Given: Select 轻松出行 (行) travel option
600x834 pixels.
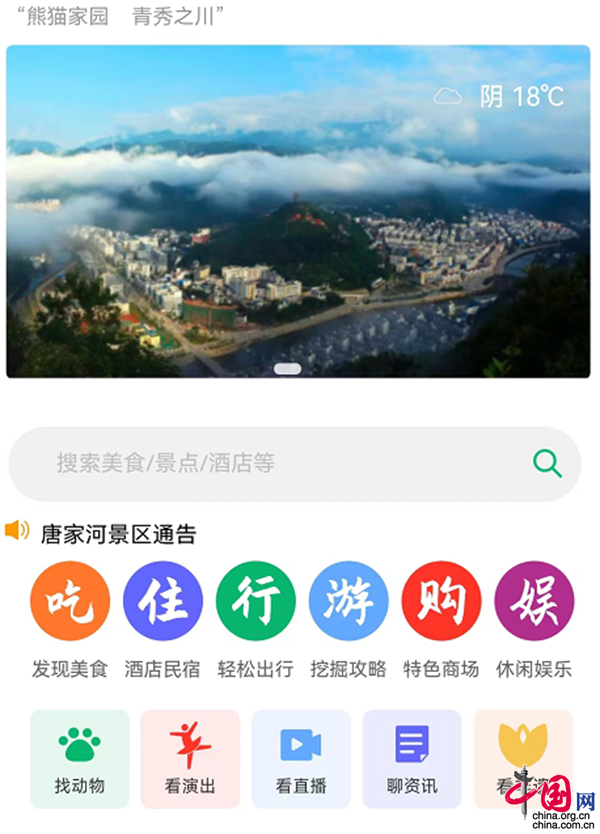Looking at the screenshot, I should pos(255,602).
